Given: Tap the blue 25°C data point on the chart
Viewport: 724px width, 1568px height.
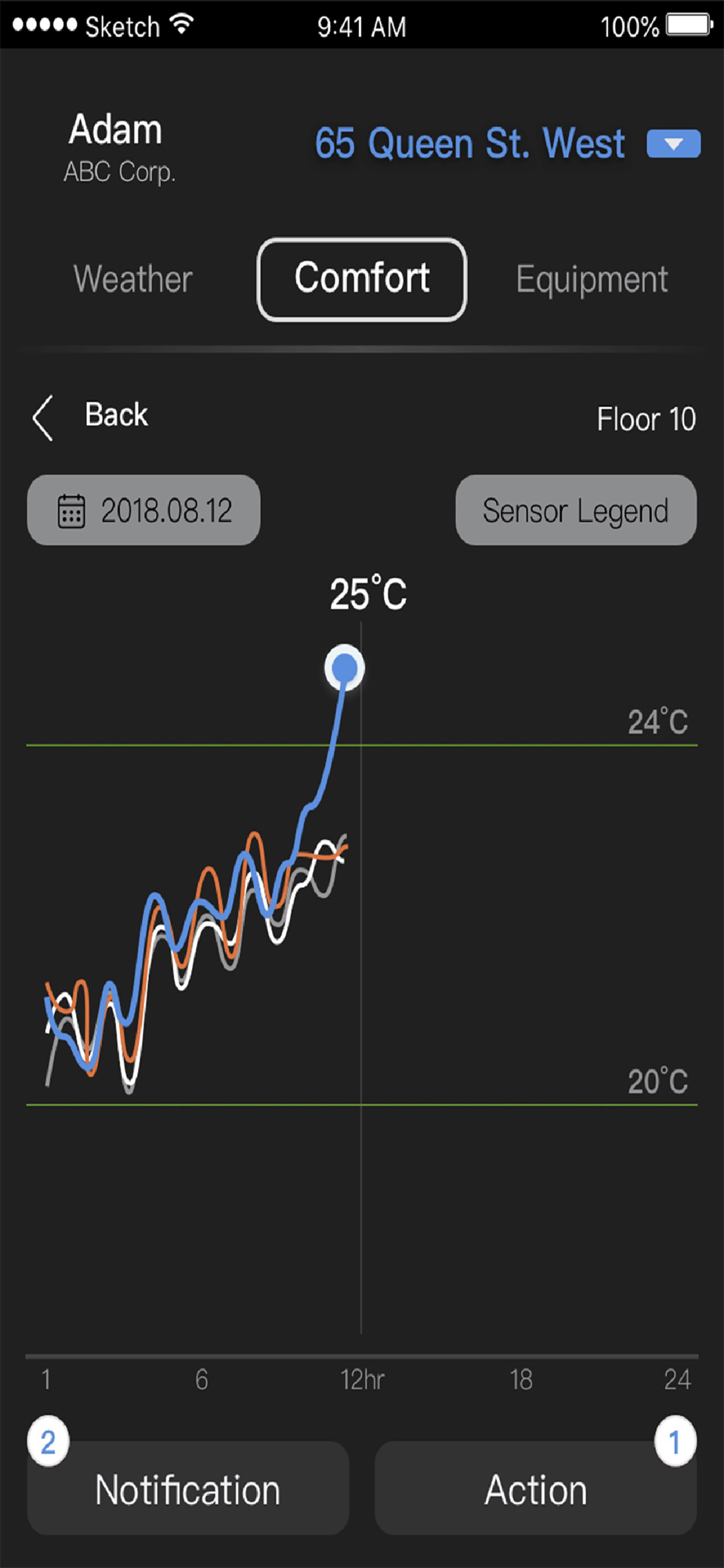Looking at the screenshot, I should (345, 668).
